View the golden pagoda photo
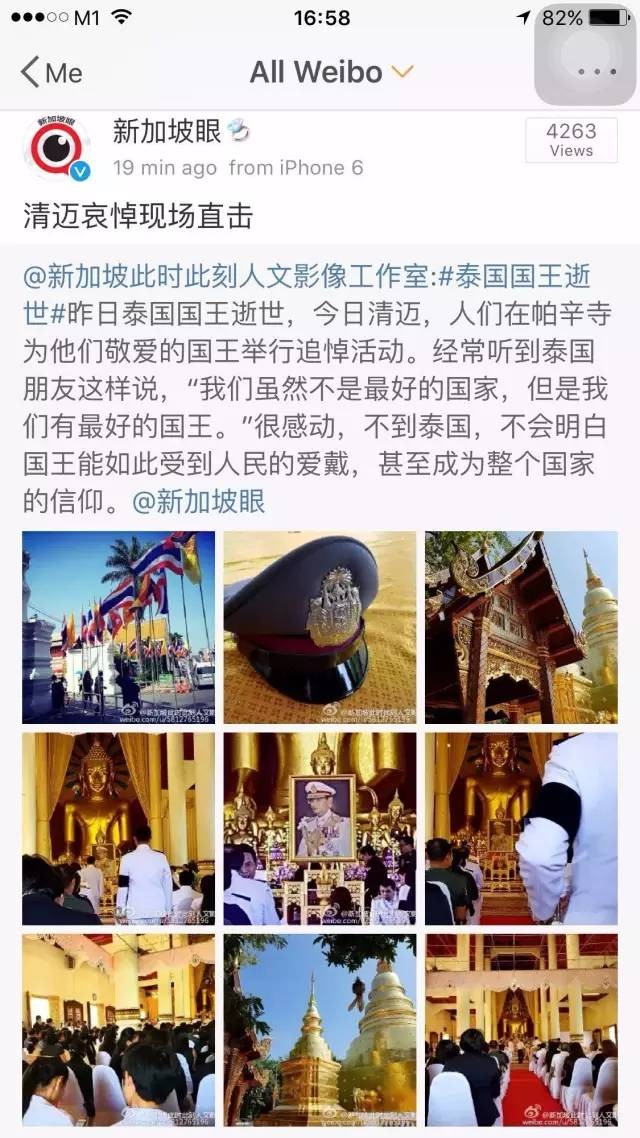This screenshot has width=640, height=1138. point(320,1030)
